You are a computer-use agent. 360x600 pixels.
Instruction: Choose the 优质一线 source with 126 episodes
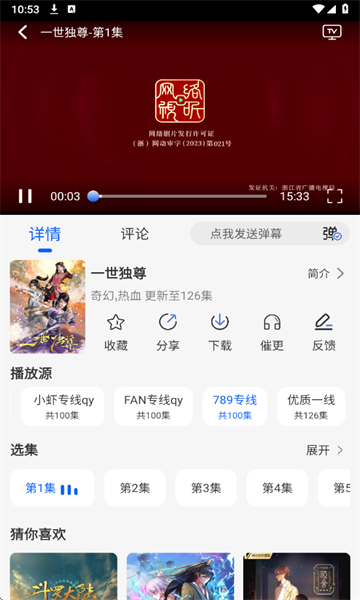point(311,406)
